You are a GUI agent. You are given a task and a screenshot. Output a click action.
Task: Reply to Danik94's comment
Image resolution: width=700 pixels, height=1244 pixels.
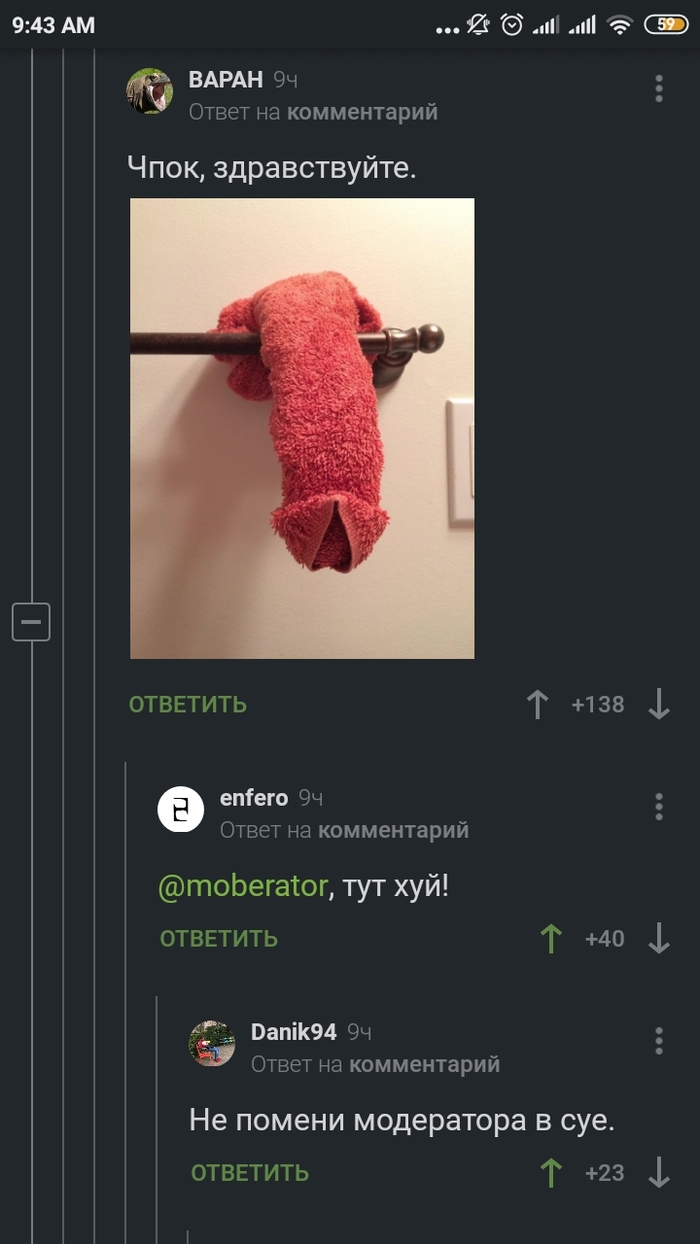(x=250, y=1172)
